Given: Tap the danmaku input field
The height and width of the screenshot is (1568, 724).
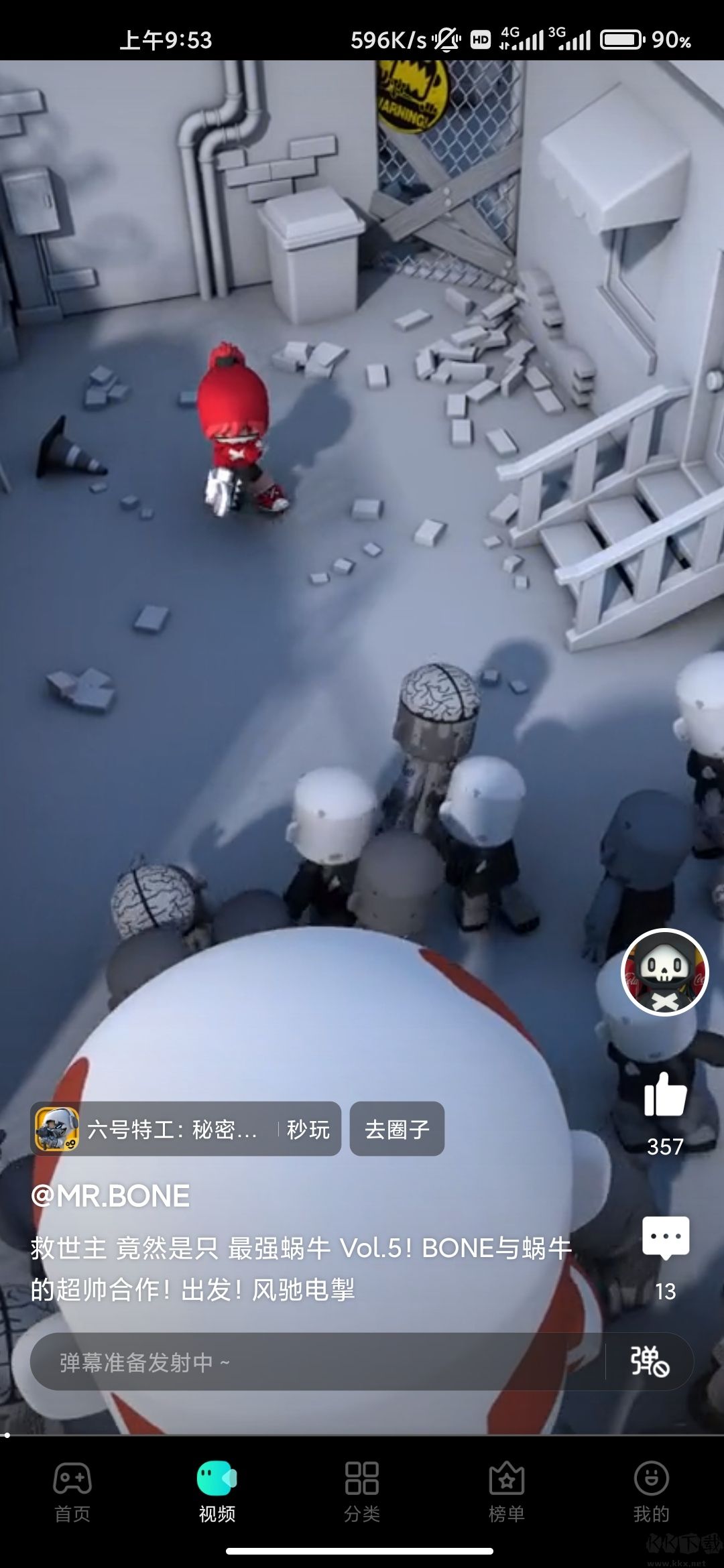Looking at the screenshot, I should (315, 1362).
